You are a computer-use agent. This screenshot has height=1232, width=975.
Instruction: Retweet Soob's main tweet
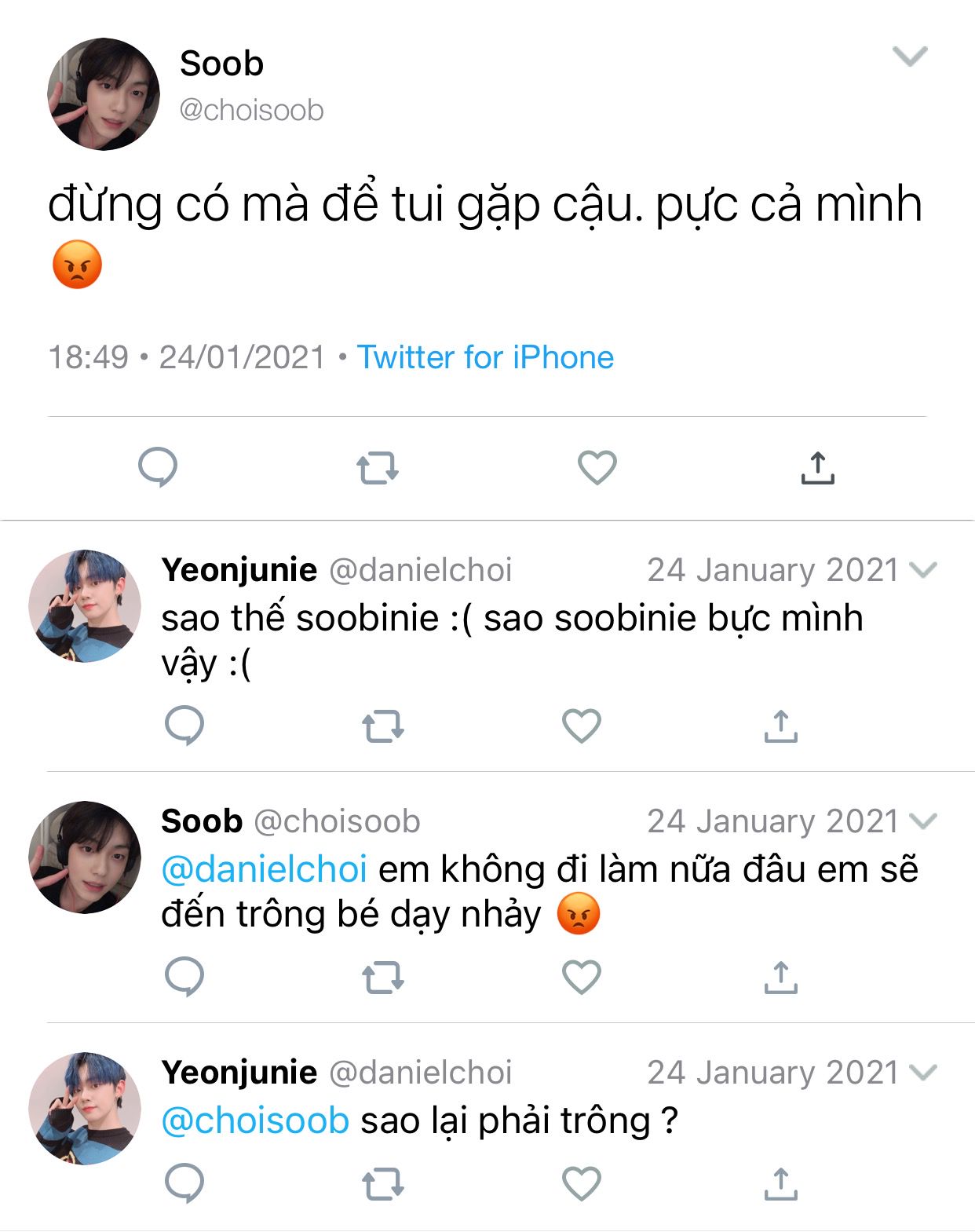click(x=378, y=468)
